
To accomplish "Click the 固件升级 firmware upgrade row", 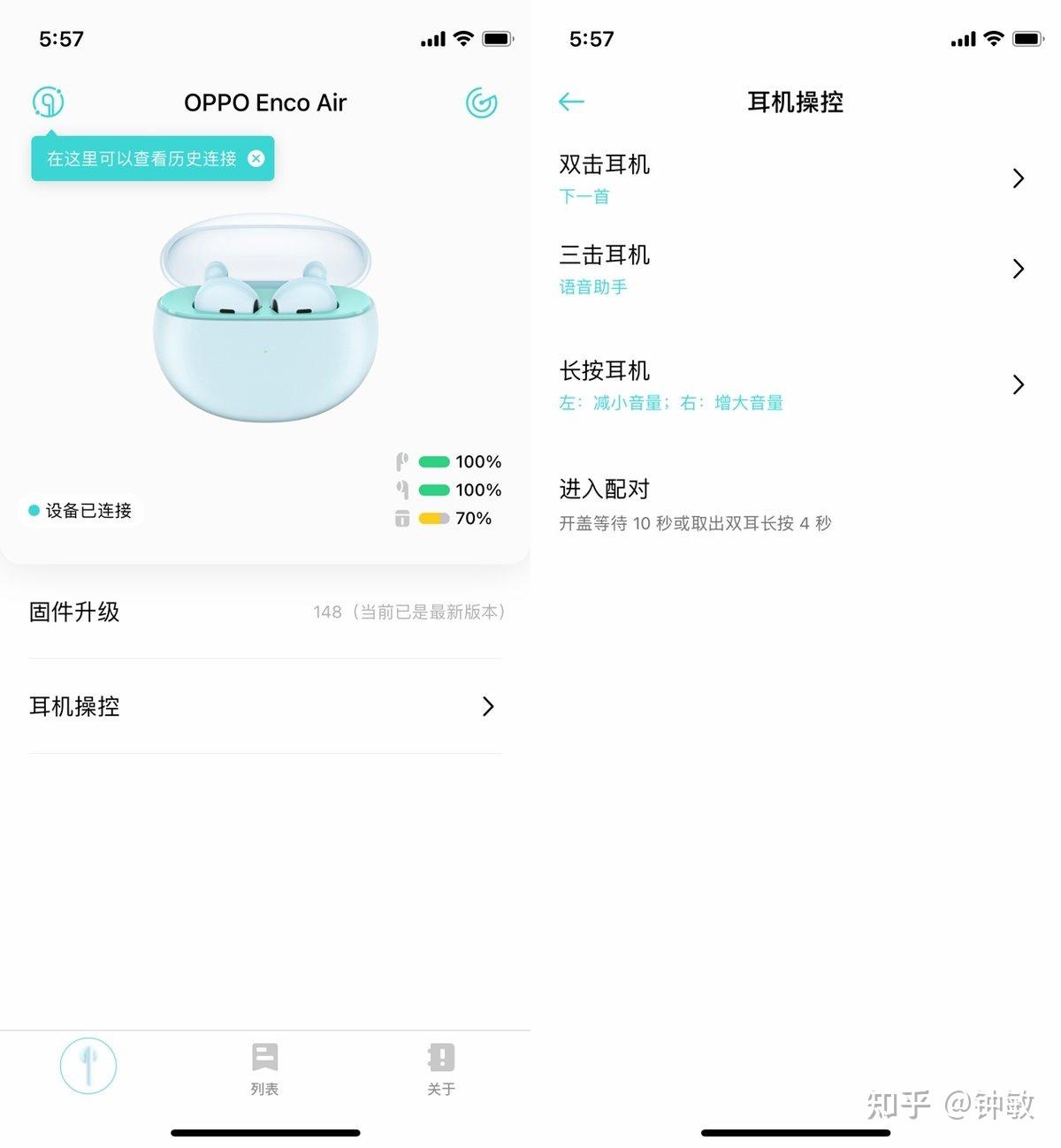I will pyautogui.click(x=265, y=612).
